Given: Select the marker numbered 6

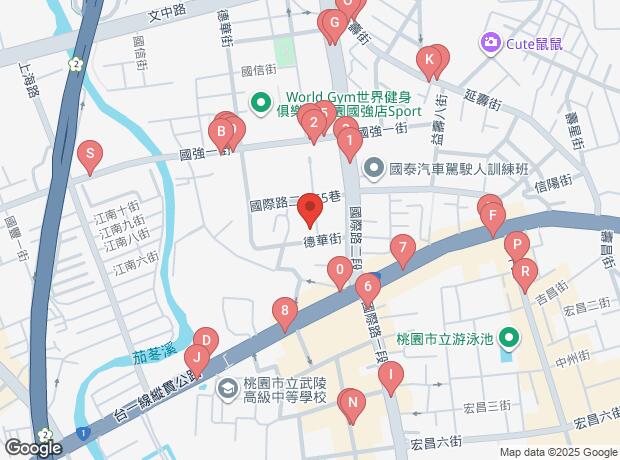Looking at the screenshot, I should point(368,286).
